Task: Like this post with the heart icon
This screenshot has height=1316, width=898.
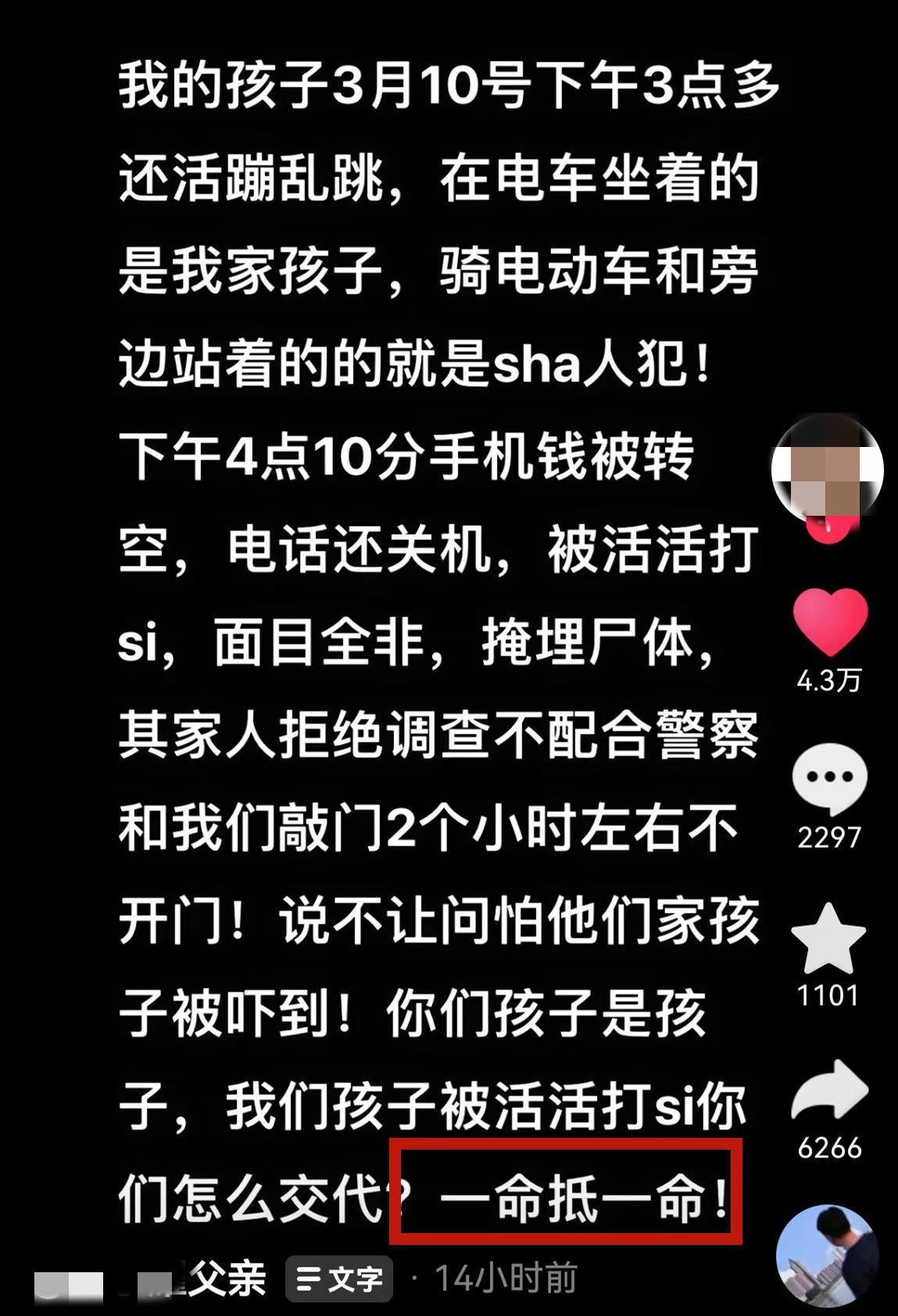Action: pos(830,622)
